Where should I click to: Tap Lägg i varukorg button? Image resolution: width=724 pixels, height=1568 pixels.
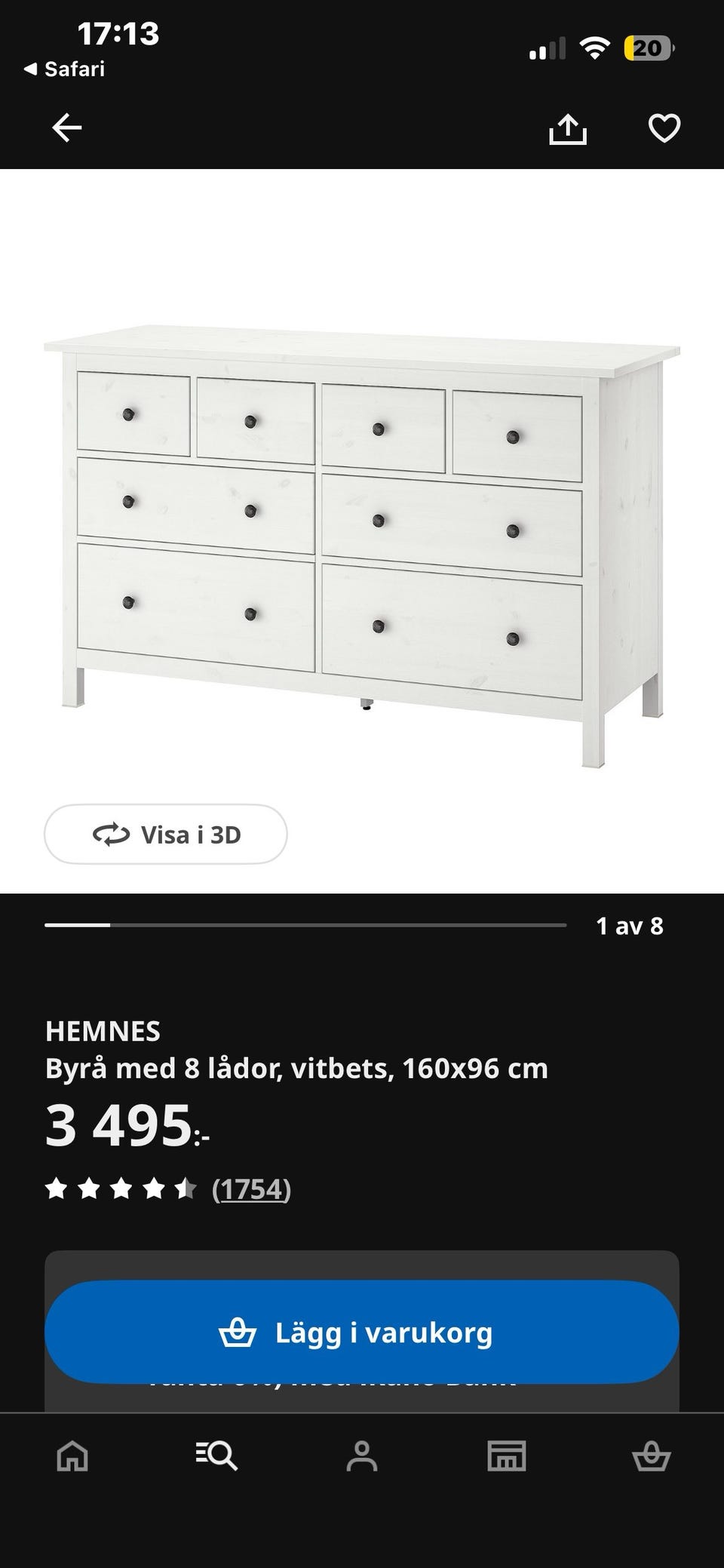362,1333
